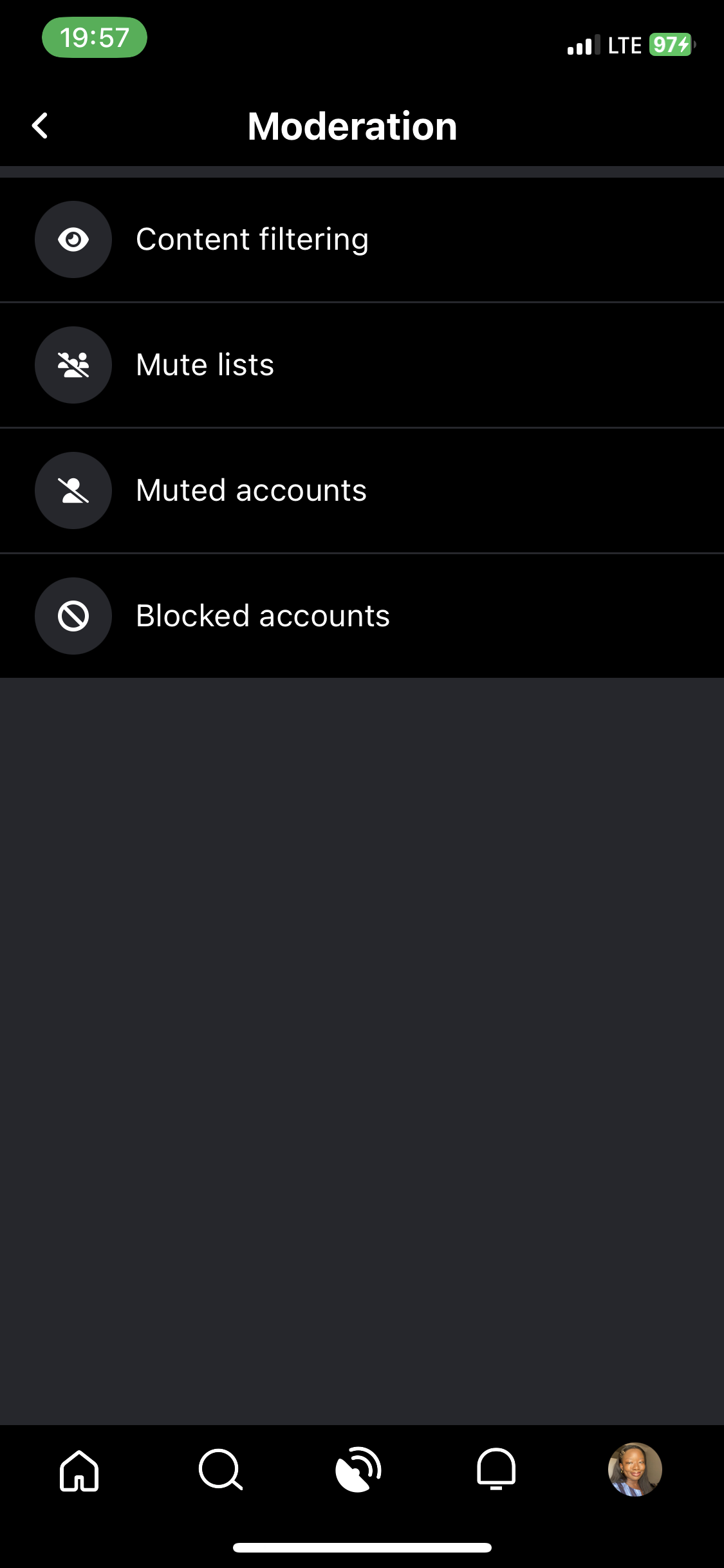
Task: Open the Notifications bell tab
Action: pos(496,1470)
